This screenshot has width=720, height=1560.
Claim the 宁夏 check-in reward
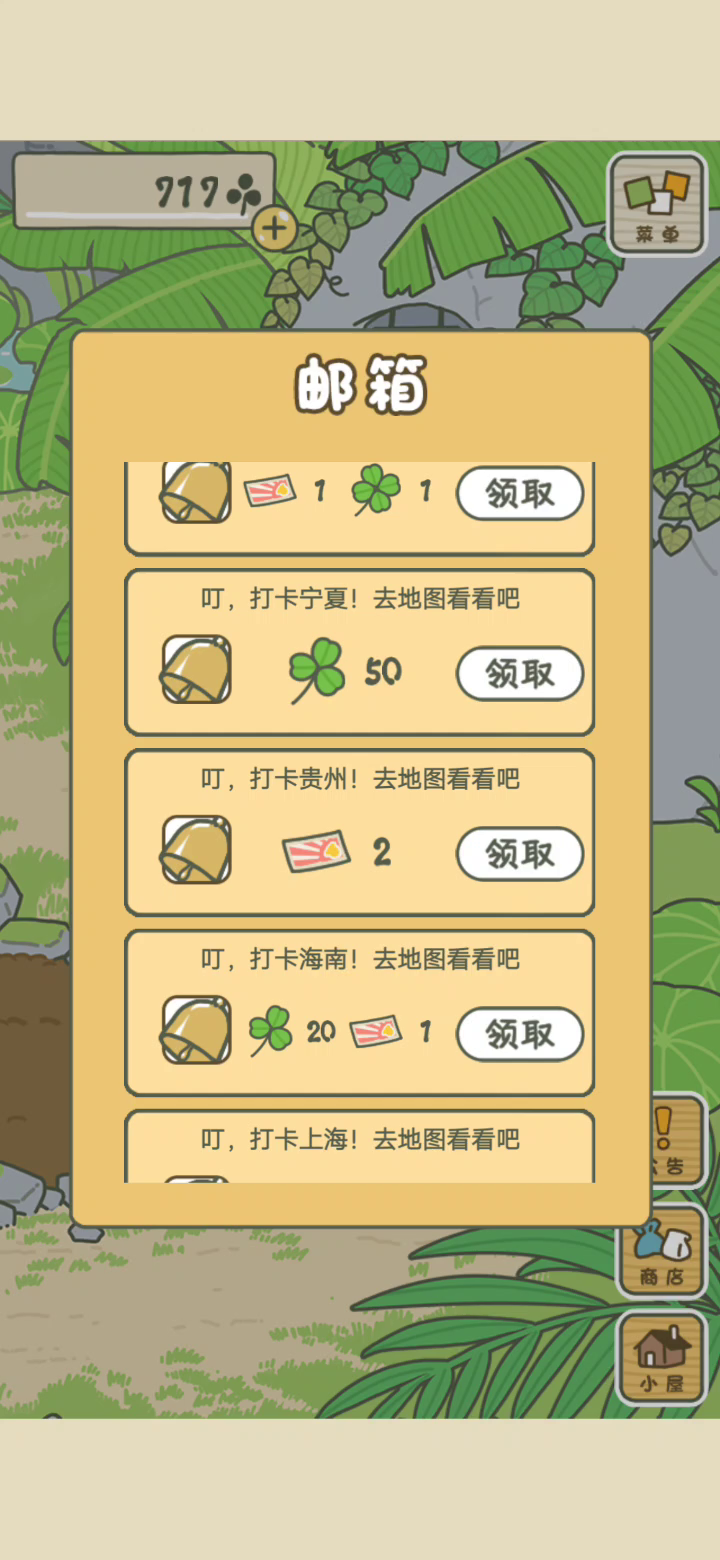520,673
